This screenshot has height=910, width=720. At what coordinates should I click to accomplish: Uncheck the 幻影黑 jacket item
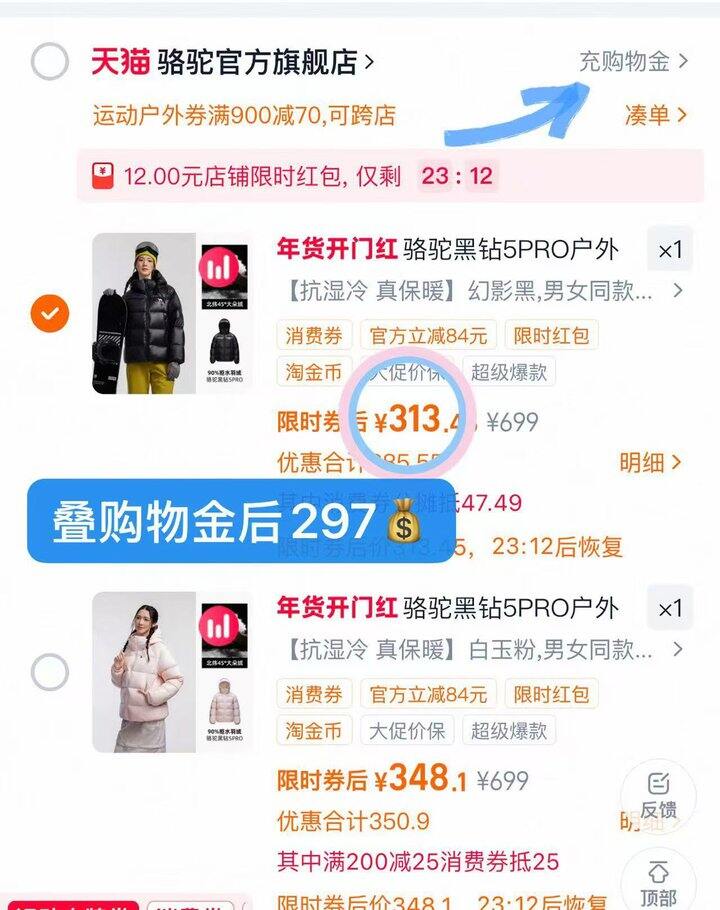point(49,314)
